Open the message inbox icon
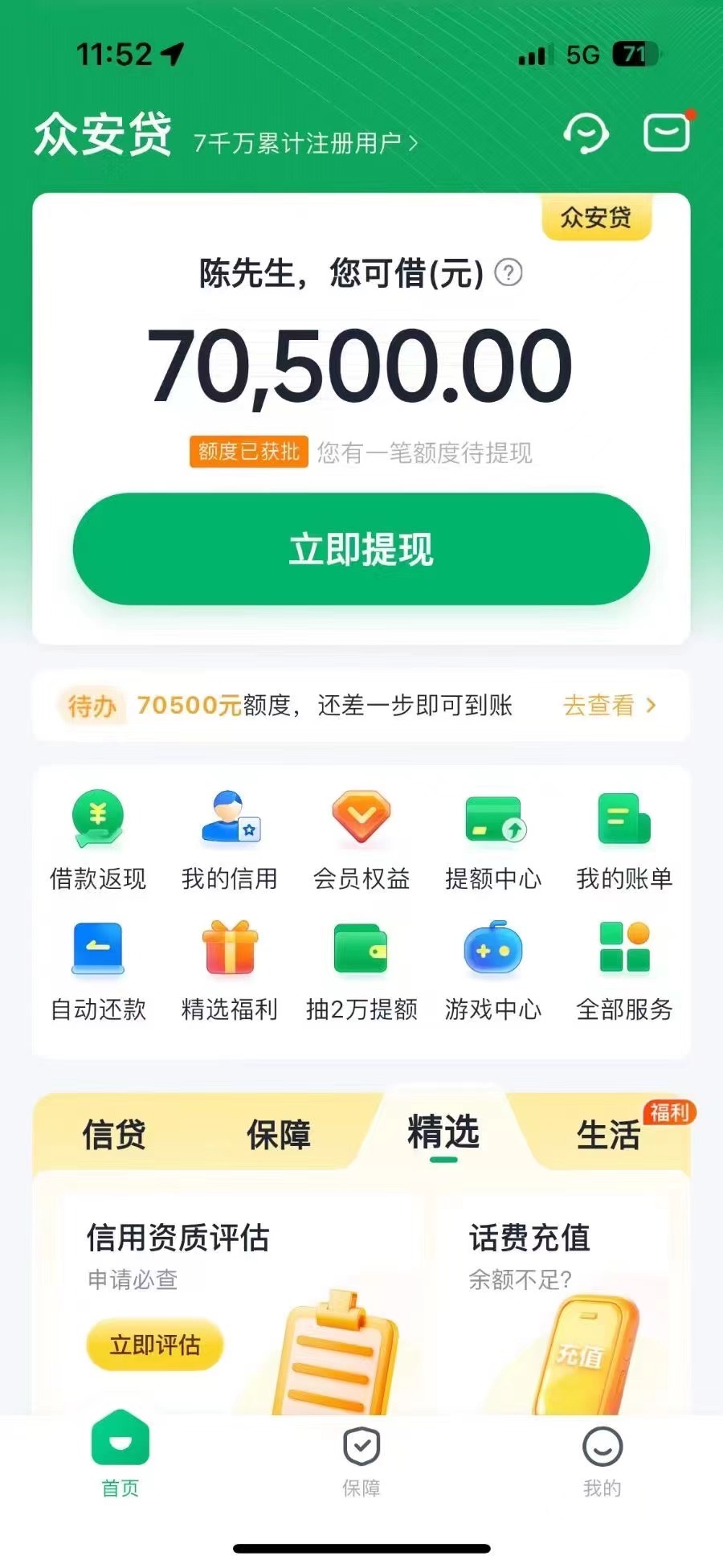 (667, 133)
